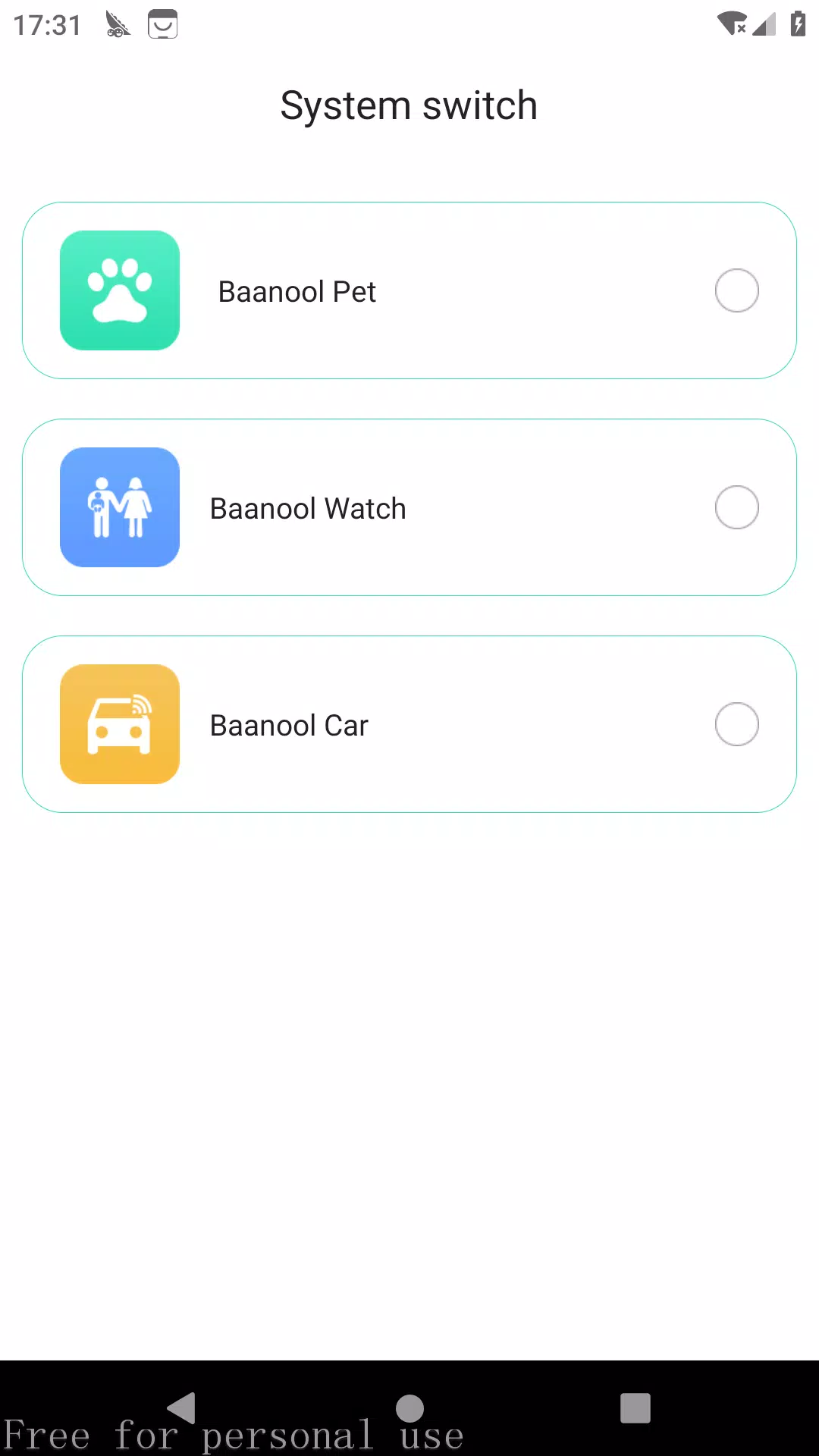Tap the Home navigation circle
Viewport: 819px width, 1456px height.
(409, 1407)
